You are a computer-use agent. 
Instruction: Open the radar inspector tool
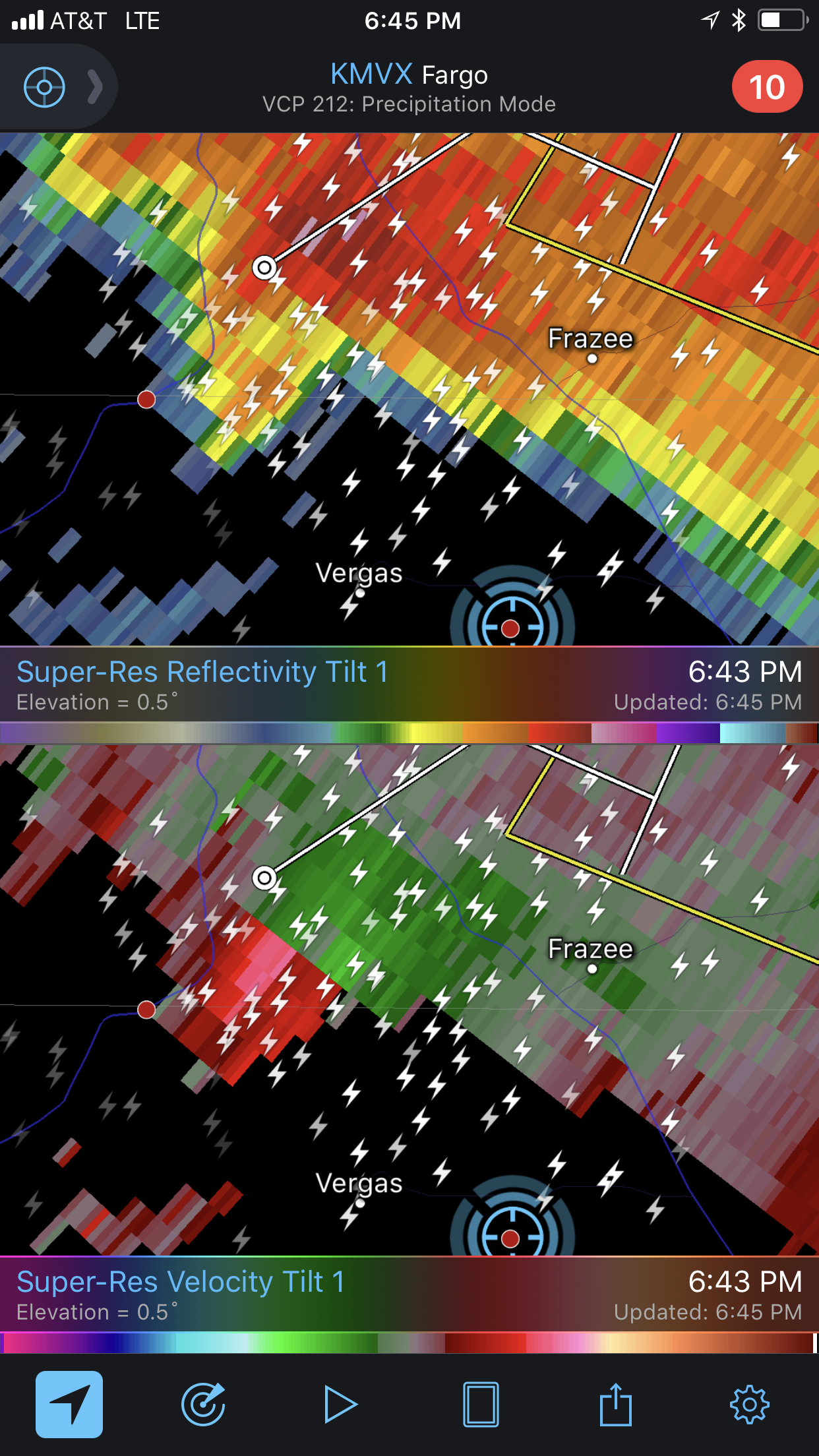pos(204,1405)
